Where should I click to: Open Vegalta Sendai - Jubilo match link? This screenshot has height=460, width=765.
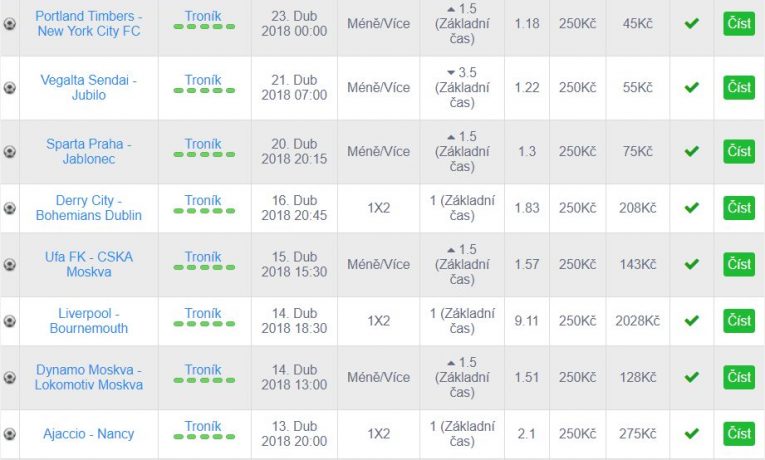click(x=88, y=87)
